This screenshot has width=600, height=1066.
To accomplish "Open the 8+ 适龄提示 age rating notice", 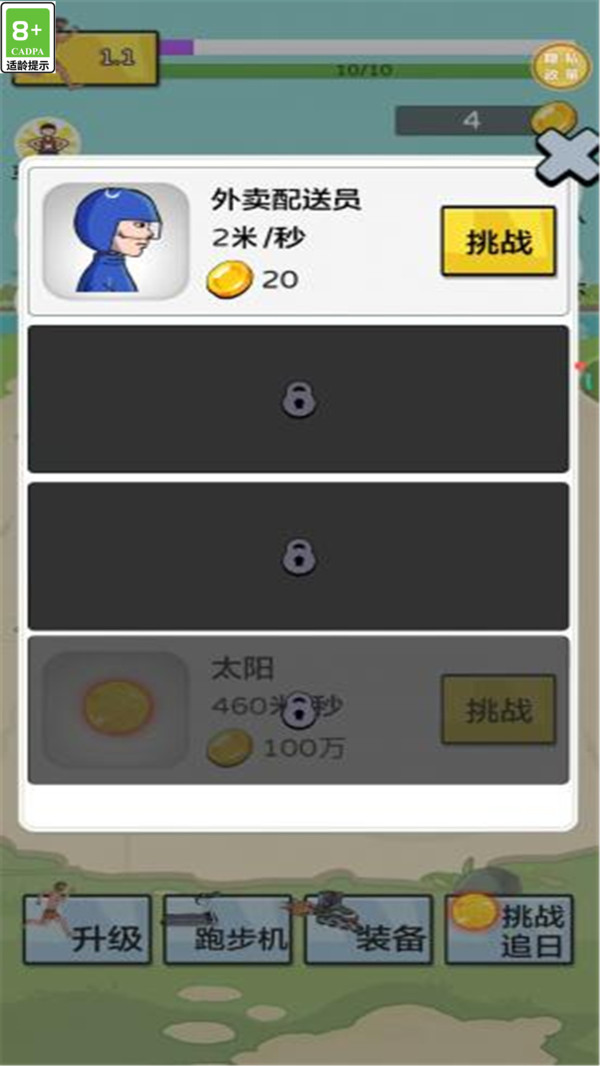I will tap(29, 37).
